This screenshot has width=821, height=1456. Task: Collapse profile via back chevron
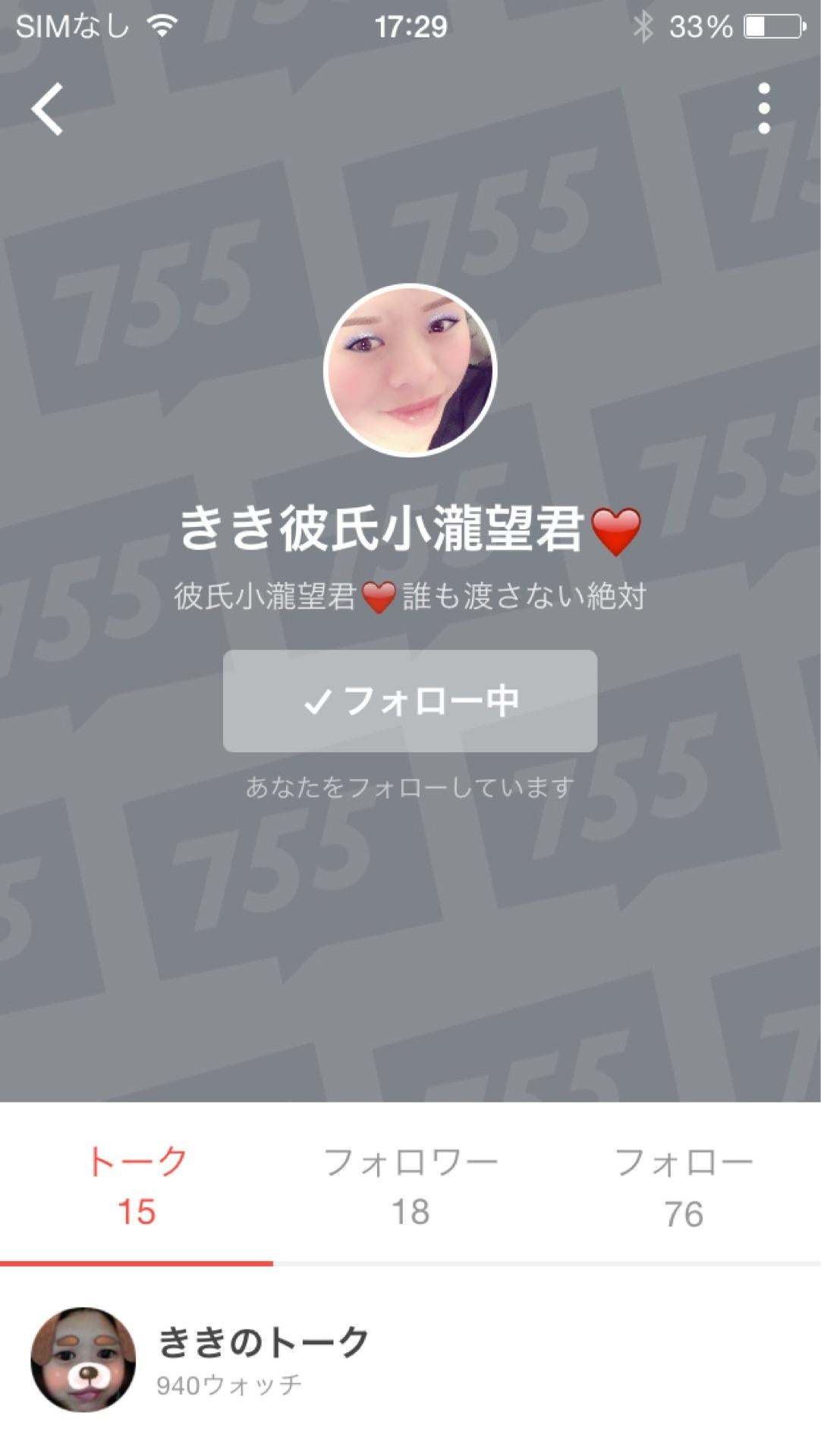(x=47, y=108)
